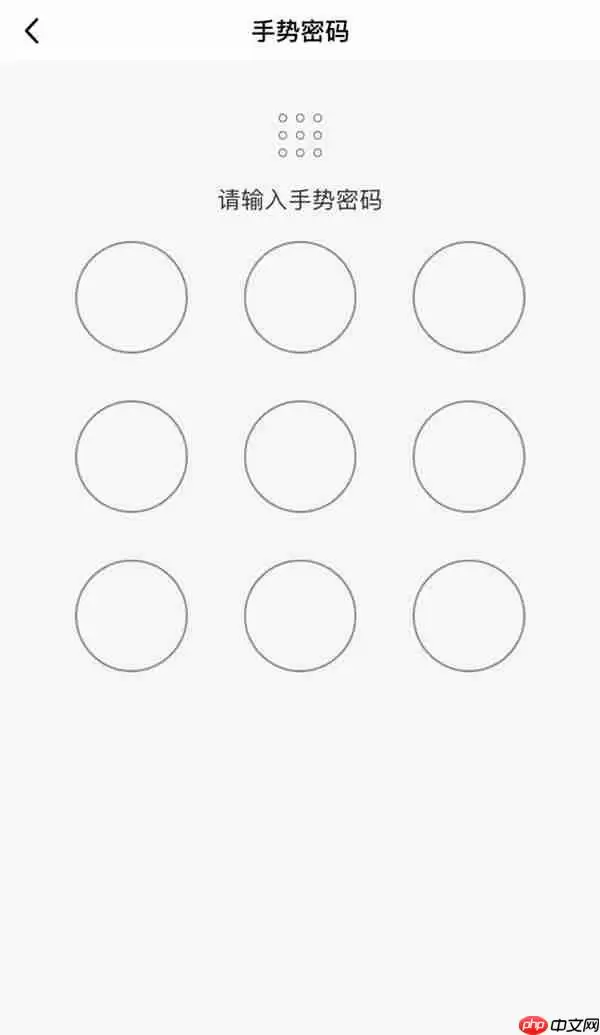
Task: Go back using the top-left arrow
Action: (x=32, y=31)
